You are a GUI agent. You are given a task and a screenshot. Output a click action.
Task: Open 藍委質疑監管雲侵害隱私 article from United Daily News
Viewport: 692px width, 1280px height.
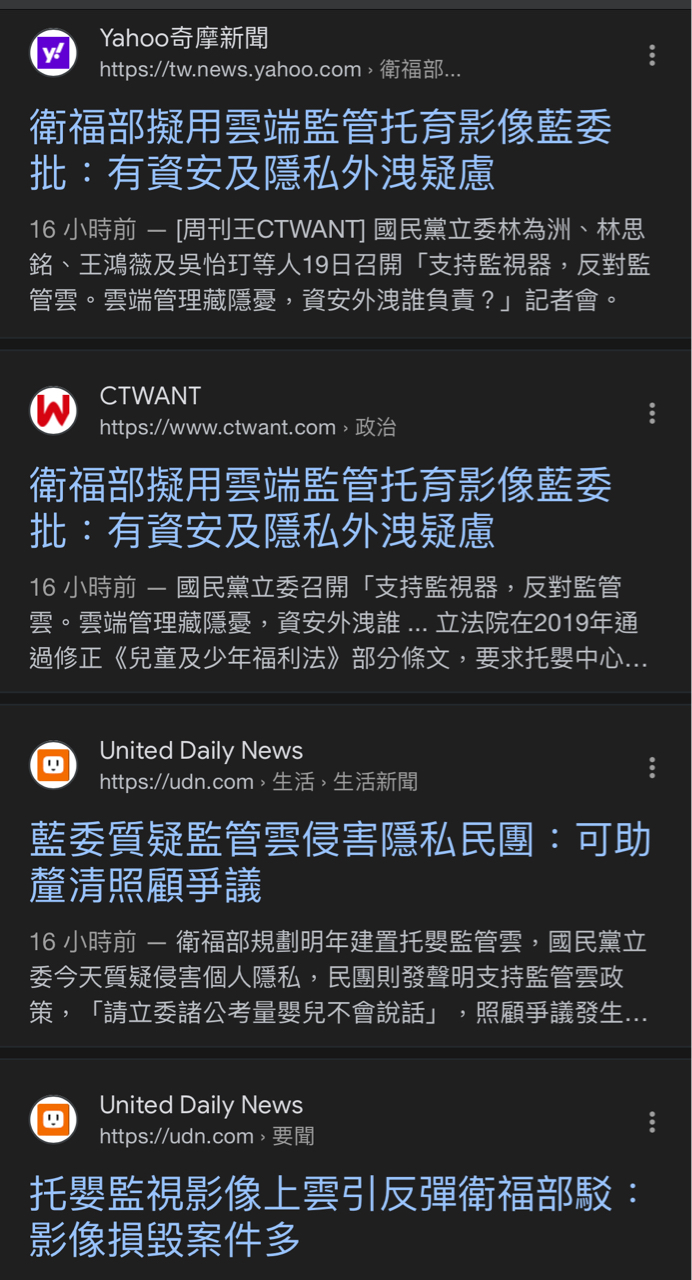340,863
